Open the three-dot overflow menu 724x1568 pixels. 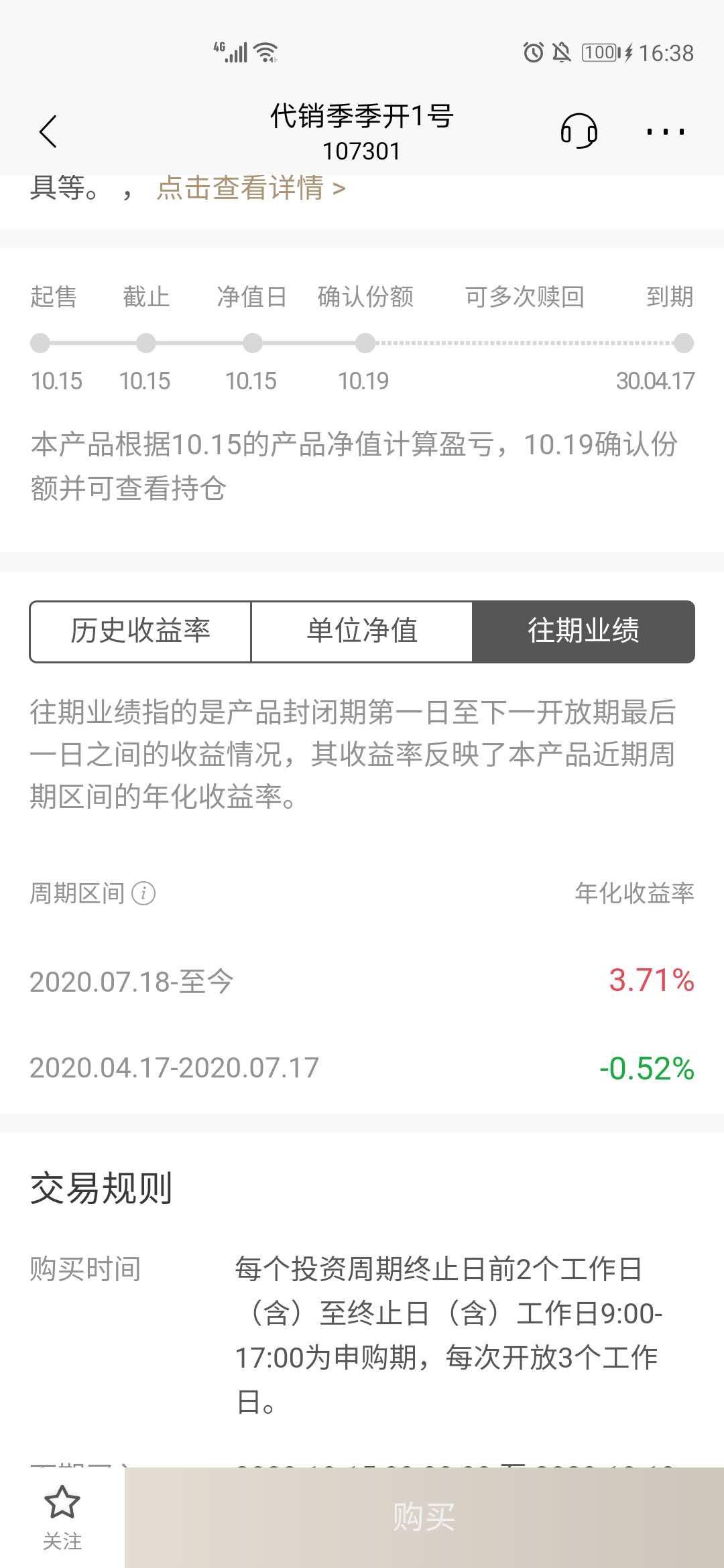pos(665,131)
